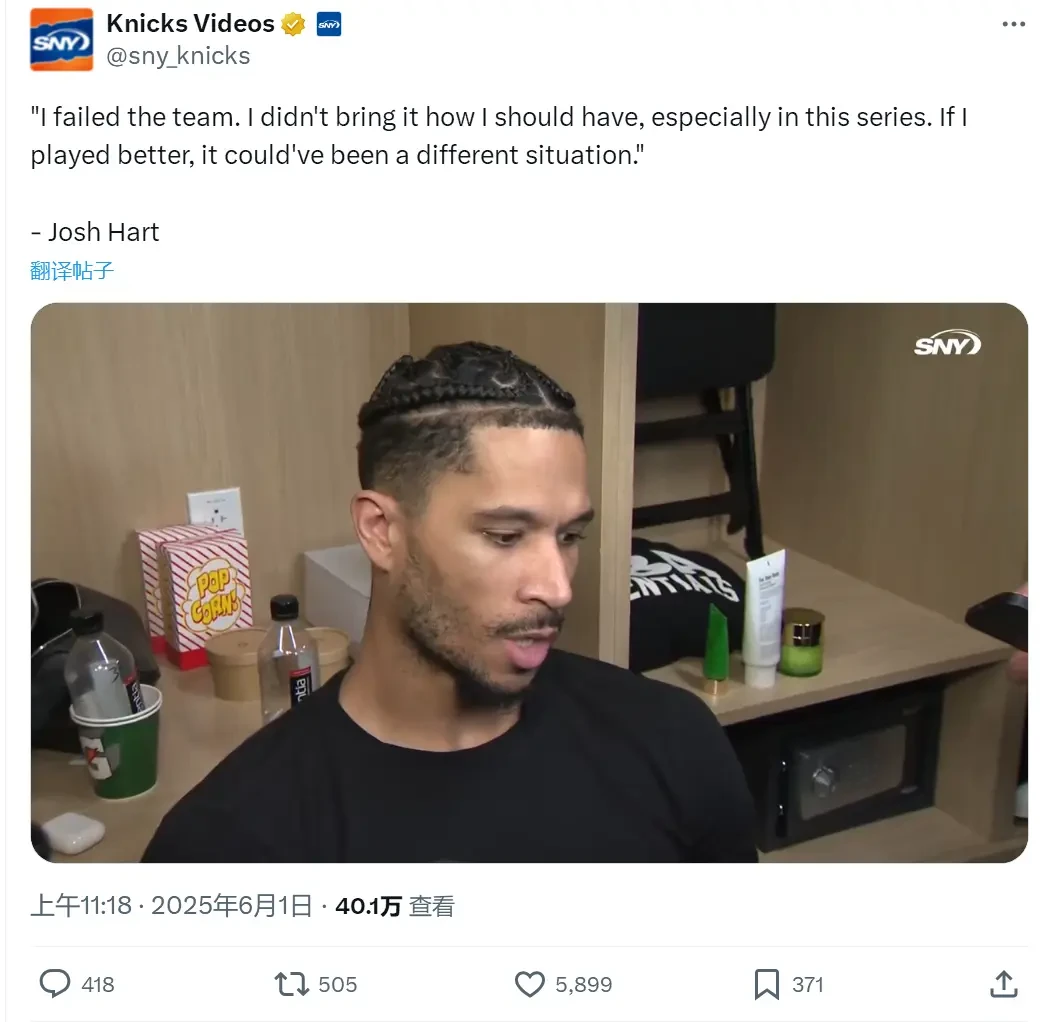1040x1022 pixels.
Task: Open the Knicks Videos profile avatar
Action: 61,40
